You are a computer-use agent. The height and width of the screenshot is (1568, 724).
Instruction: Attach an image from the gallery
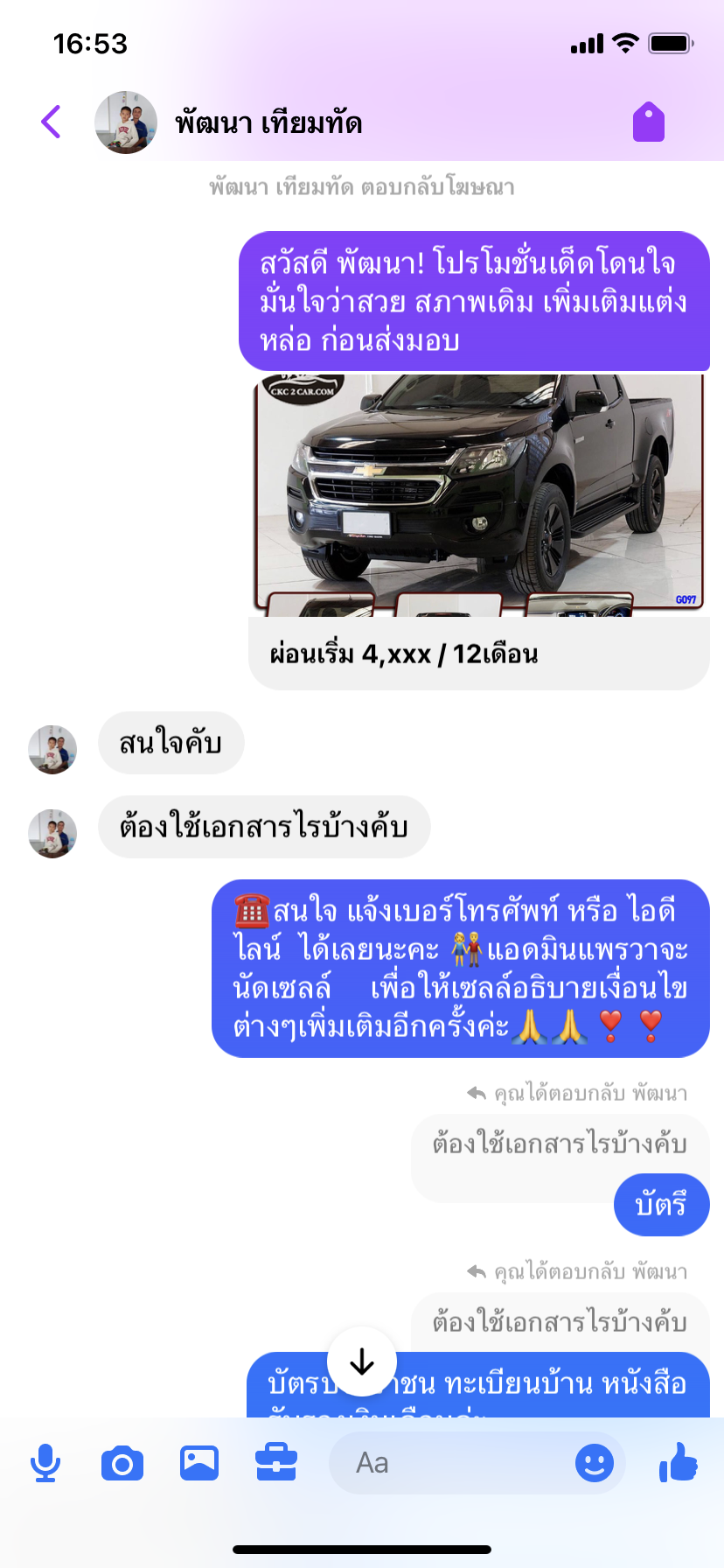(199, 1463)
